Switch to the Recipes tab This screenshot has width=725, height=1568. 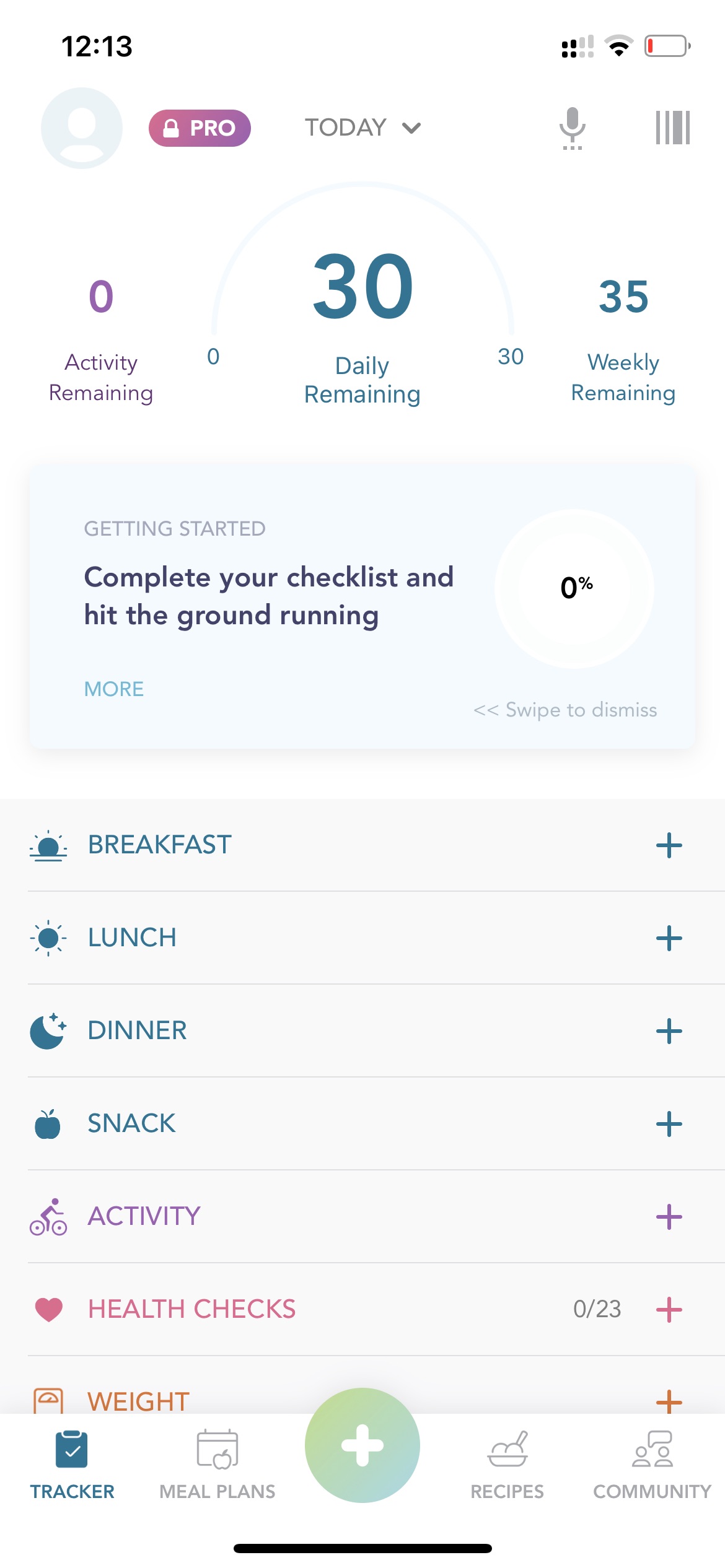(x=507, y=1465)
